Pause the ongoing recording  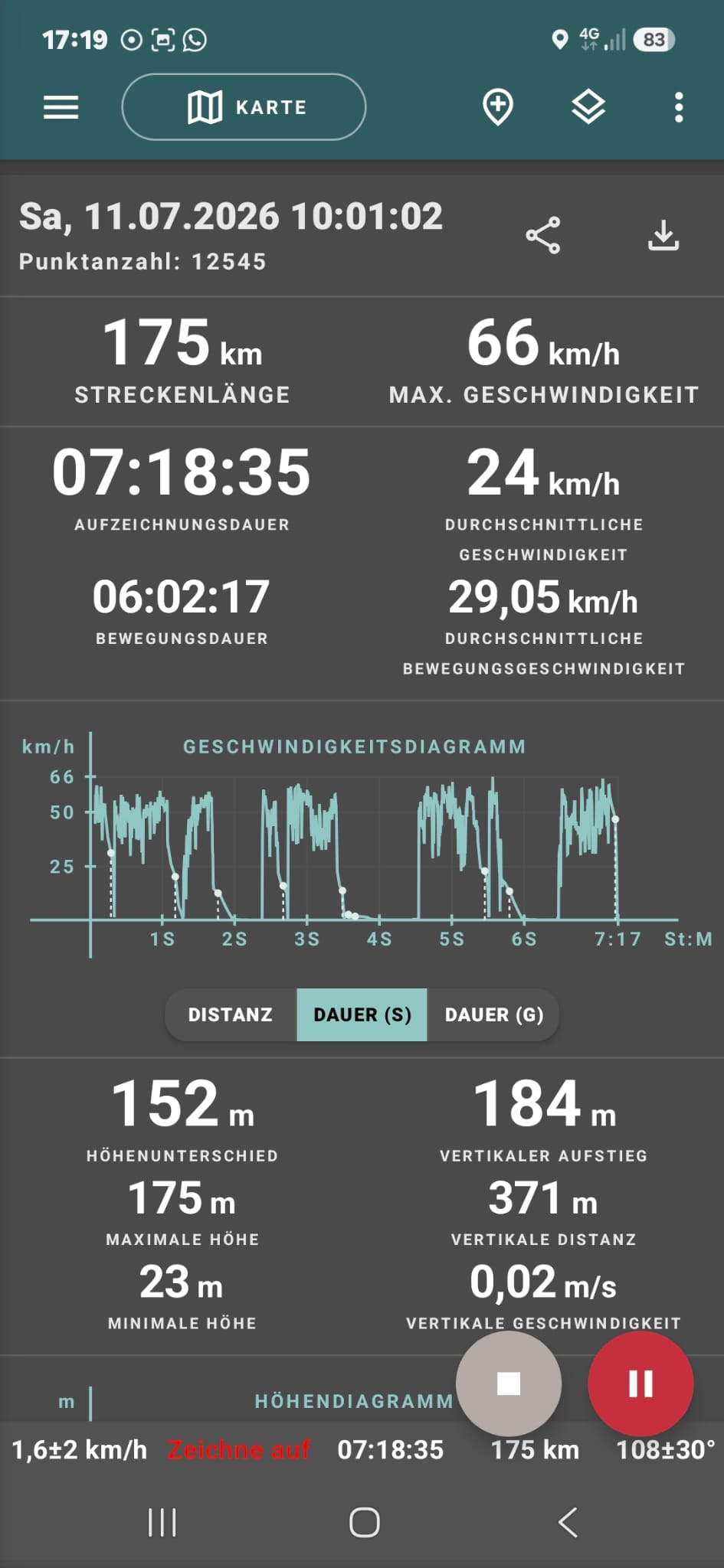[x=640, y=1383]
